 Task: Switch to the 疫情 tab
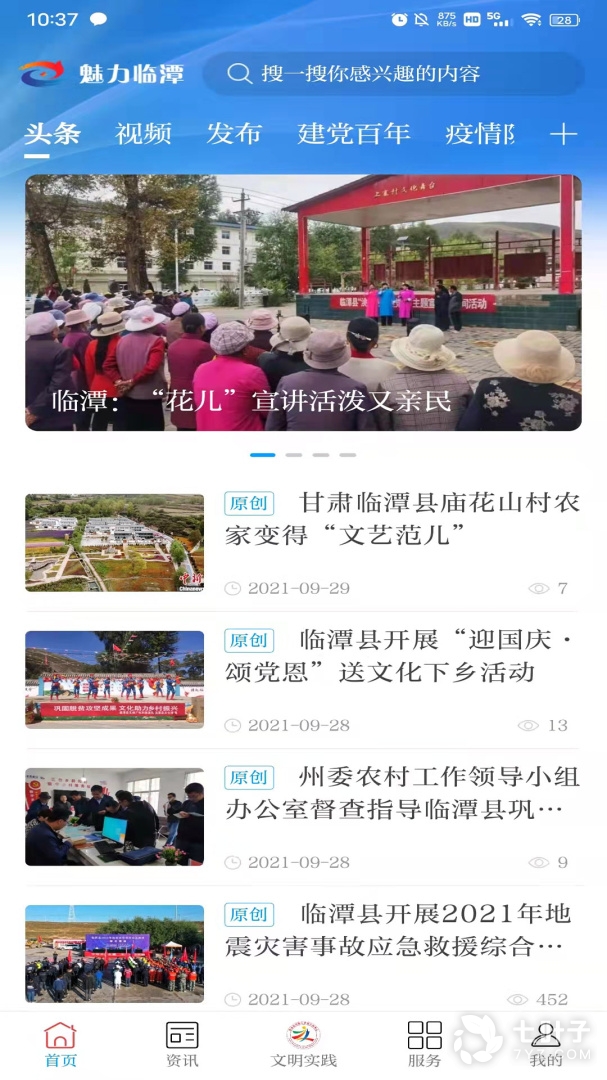(x=479, y=134)
